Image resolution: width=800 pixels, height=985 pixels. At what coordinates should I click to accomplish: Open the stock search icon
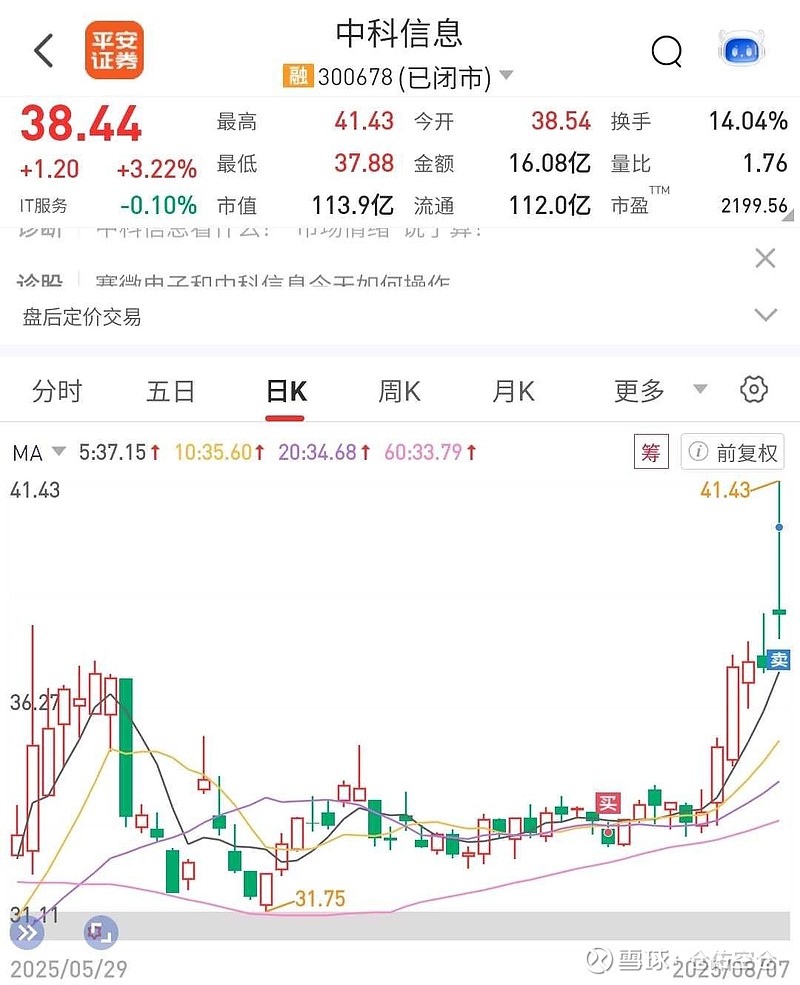pos(666,50)
